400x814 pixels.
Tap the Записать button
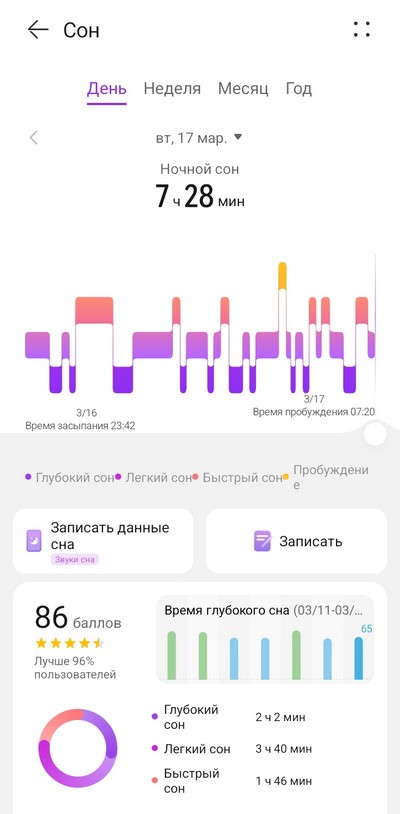pos(296,541)
